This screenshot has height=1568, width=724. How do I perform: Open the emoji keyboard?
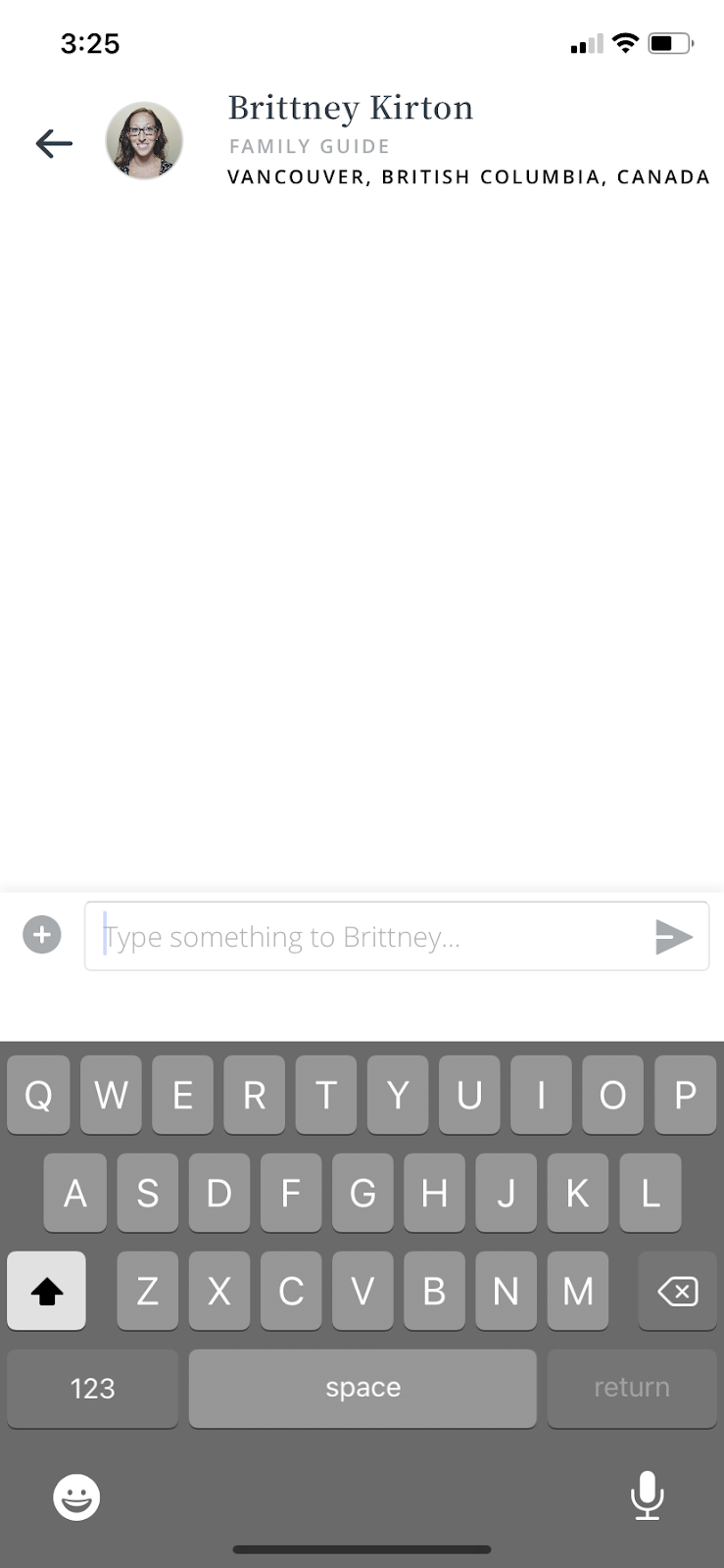pyautogui.click(x=76, y=1496)
